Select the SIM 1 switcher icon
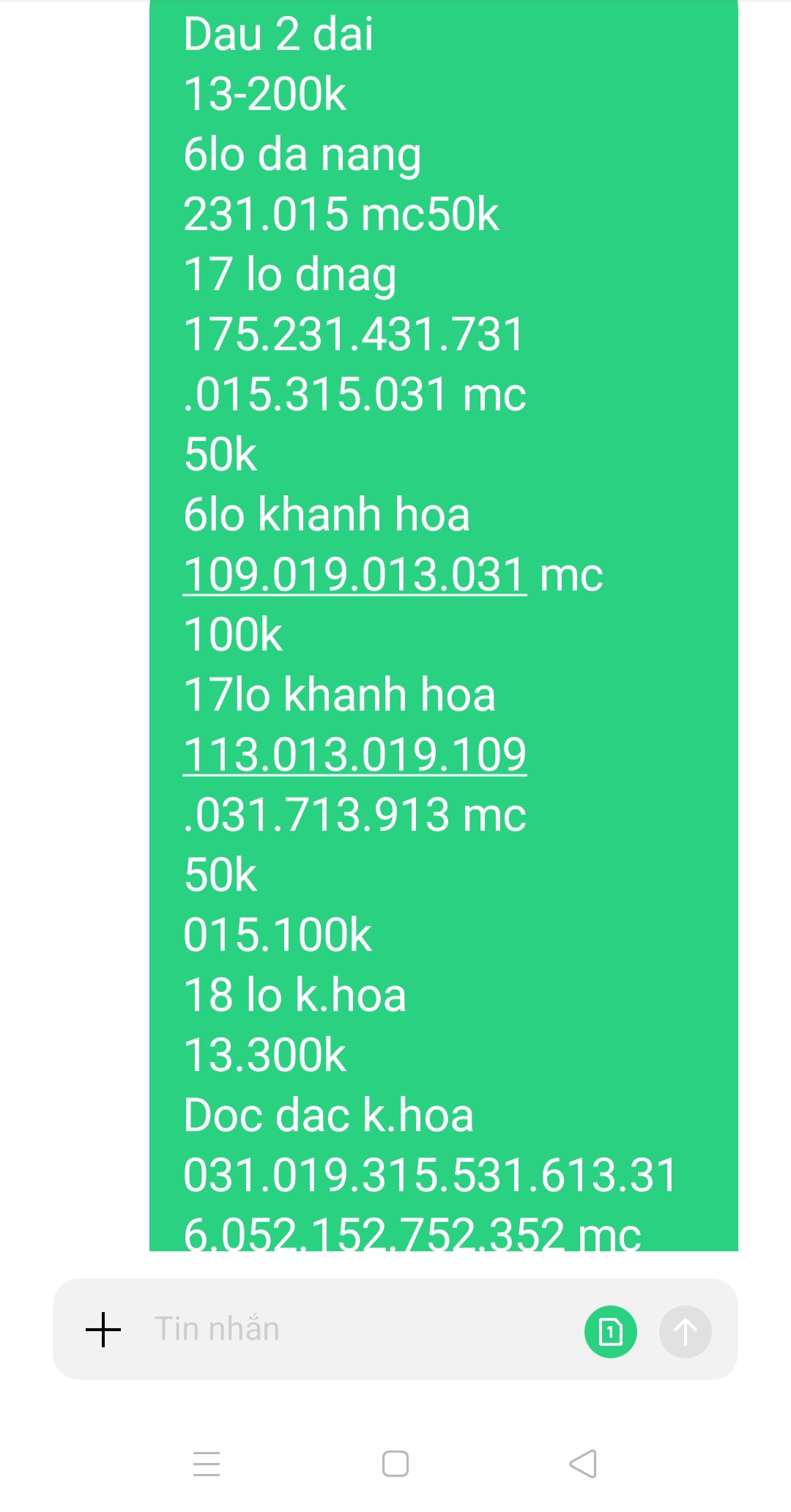 [611, 1331]
